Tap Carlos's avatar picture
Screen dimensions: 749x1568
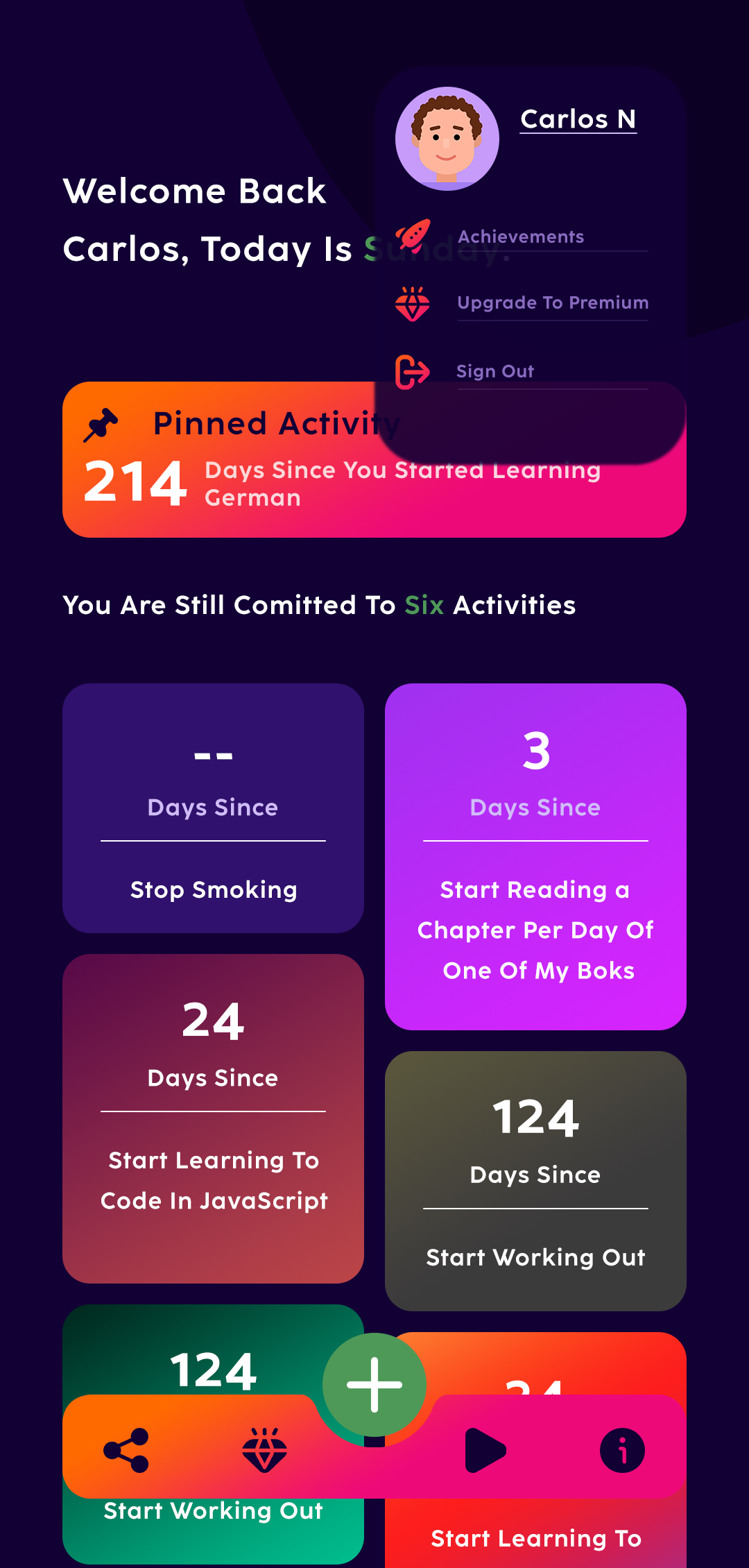pos(447,139)
